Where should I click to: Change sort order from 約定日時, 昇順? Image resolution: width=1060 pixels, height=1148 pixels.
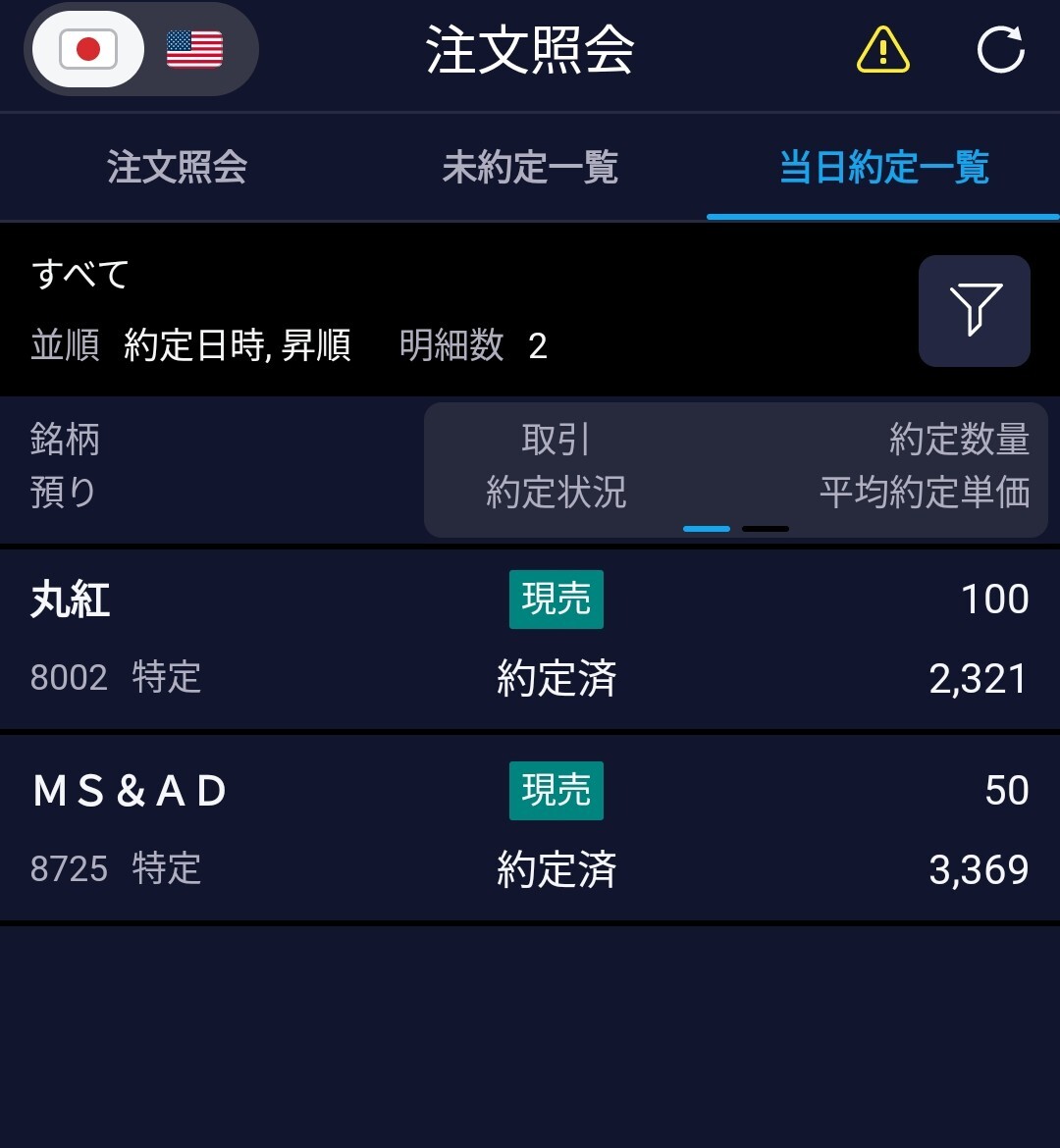coord(238,347)
